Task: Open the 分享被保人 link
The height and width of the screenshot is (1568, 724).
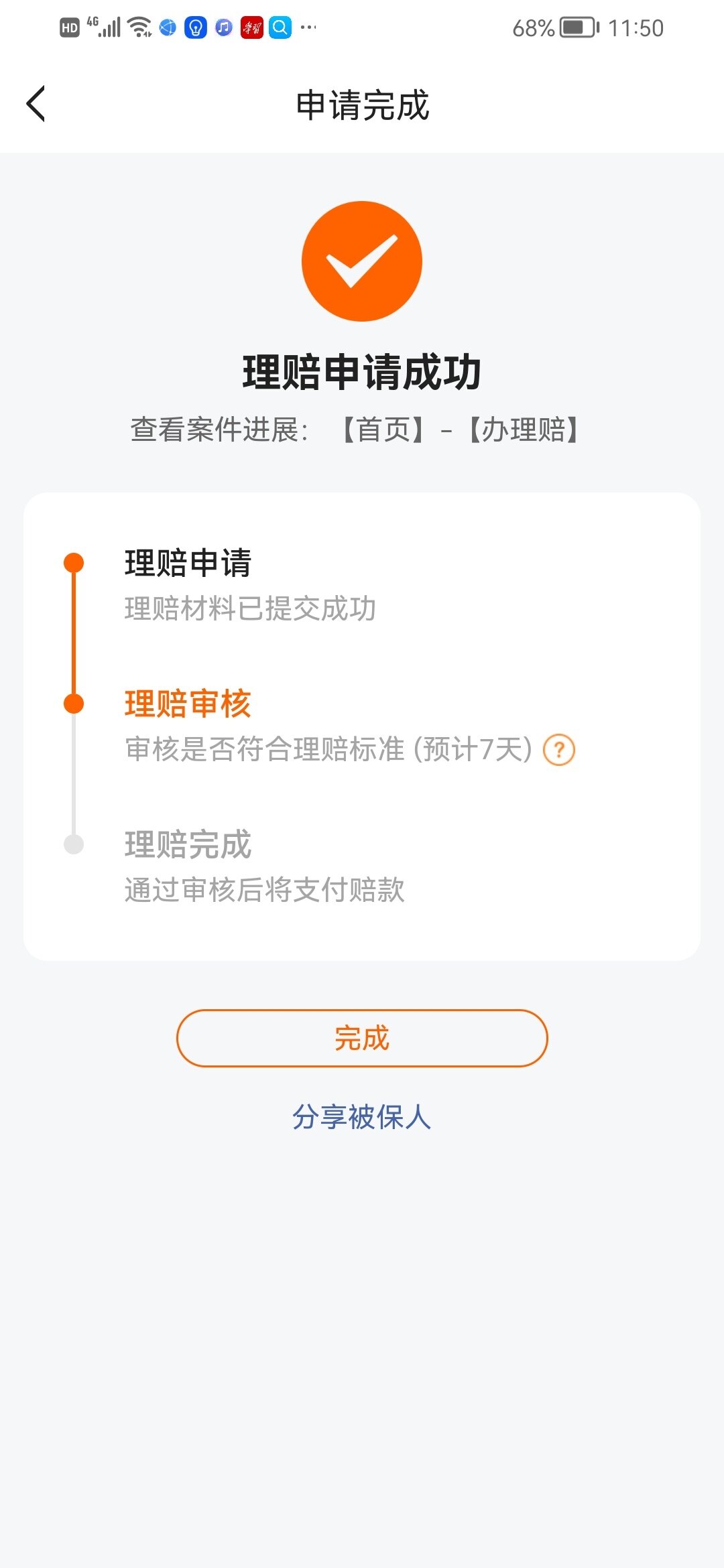Action: tap(362, 1117)
